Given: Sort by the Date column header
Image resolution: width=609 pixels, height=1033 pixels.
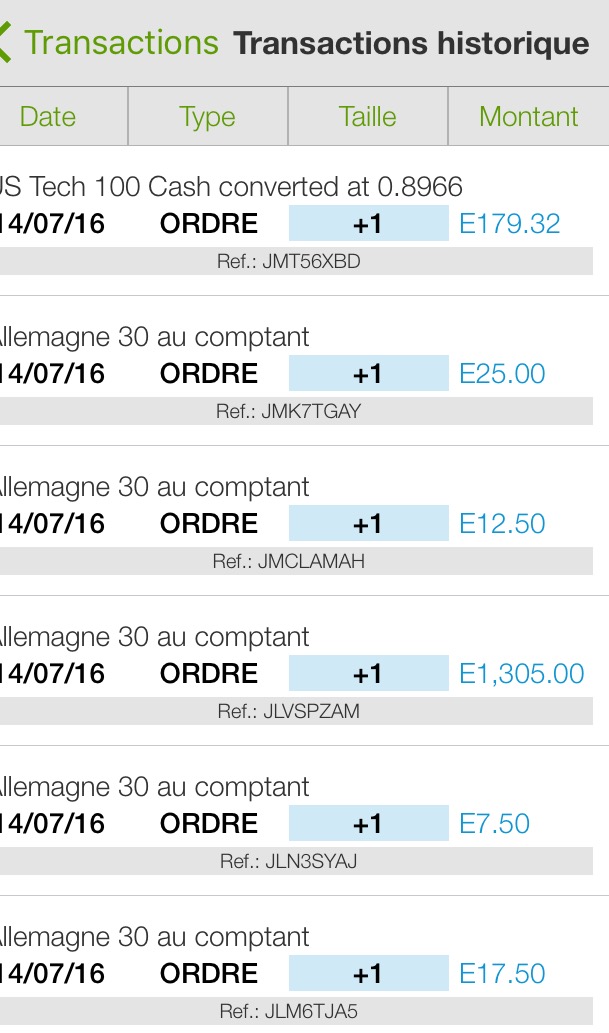Looking at the screenshot, I should click(48, 117).
